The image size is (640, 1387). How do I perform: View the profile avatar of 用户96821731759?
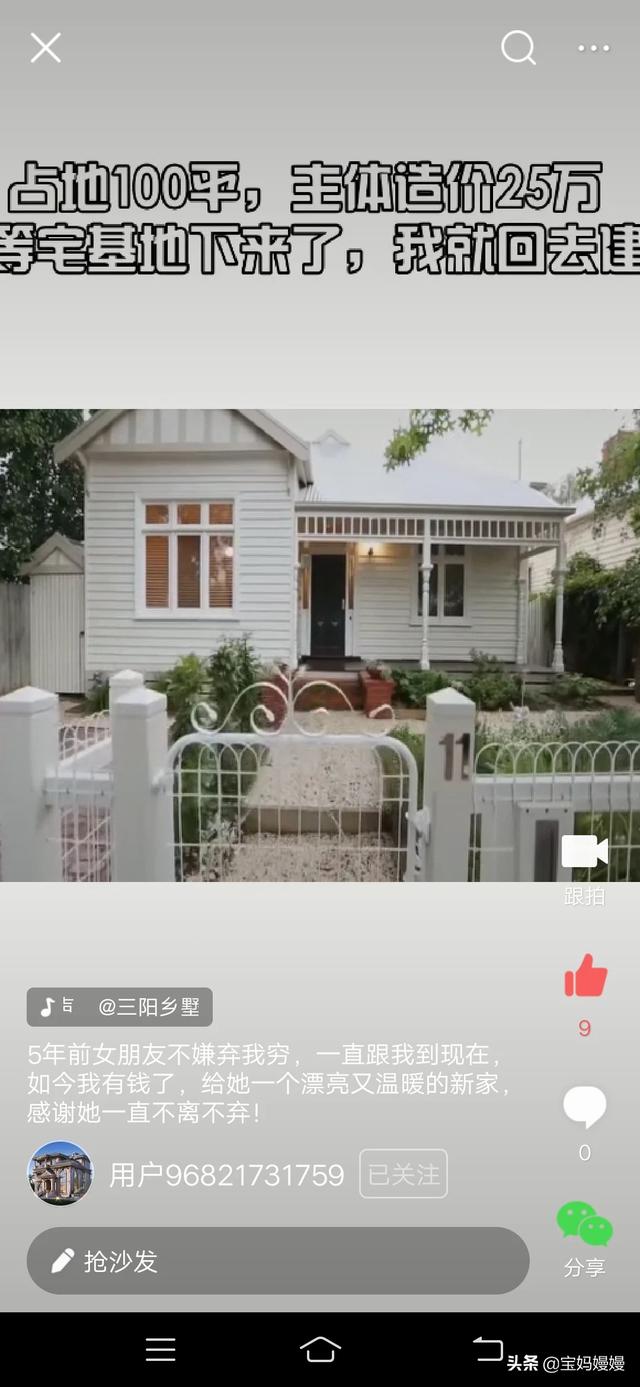pos(60,1173)
